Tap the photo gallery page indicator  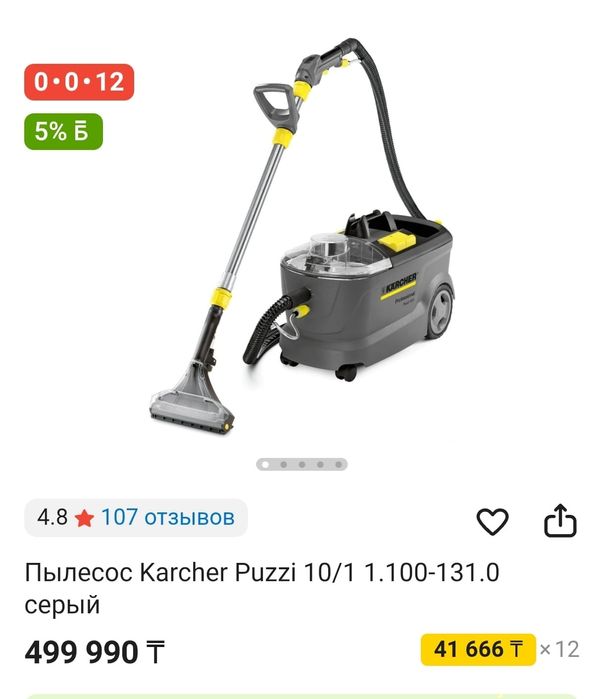click(x=301, y=464)
